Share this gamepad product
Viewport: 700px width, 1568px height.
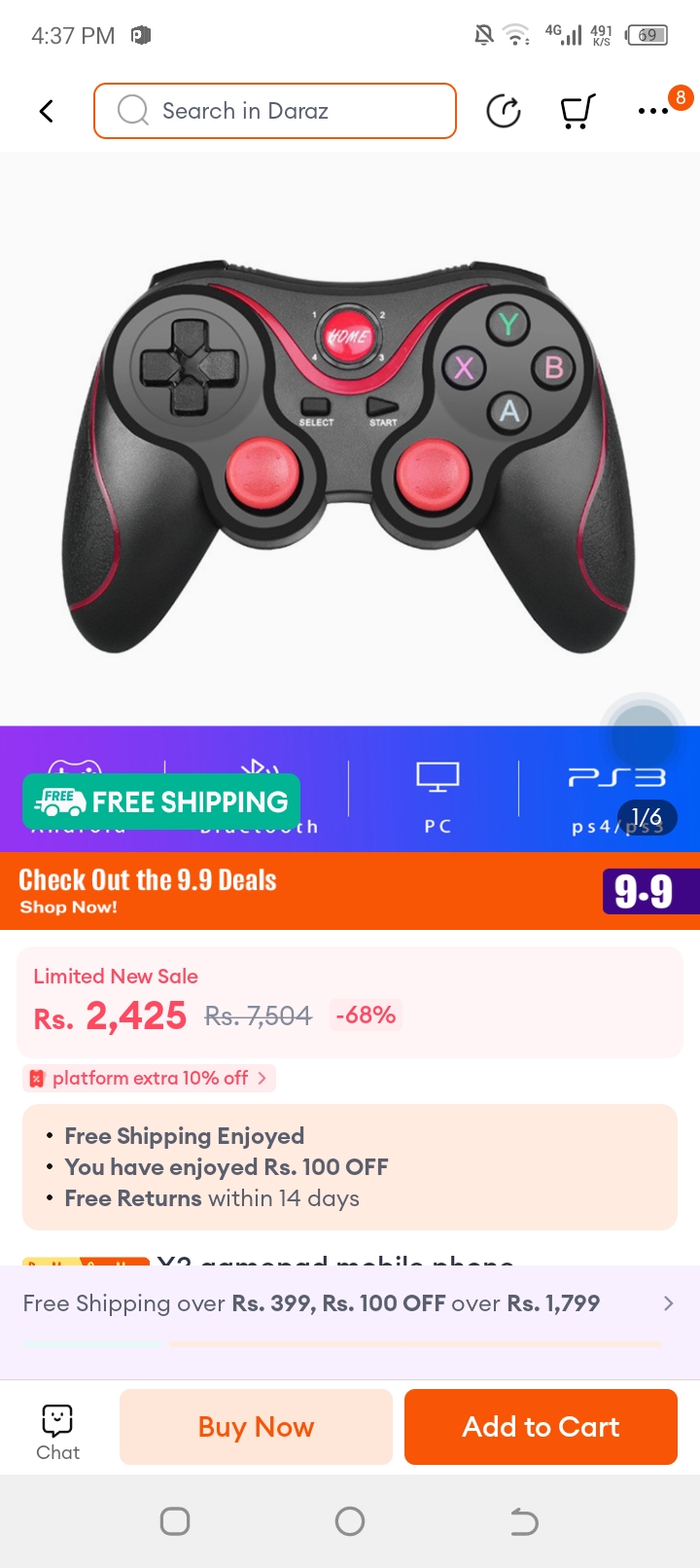pyautogui.click(x=503, y=111)
